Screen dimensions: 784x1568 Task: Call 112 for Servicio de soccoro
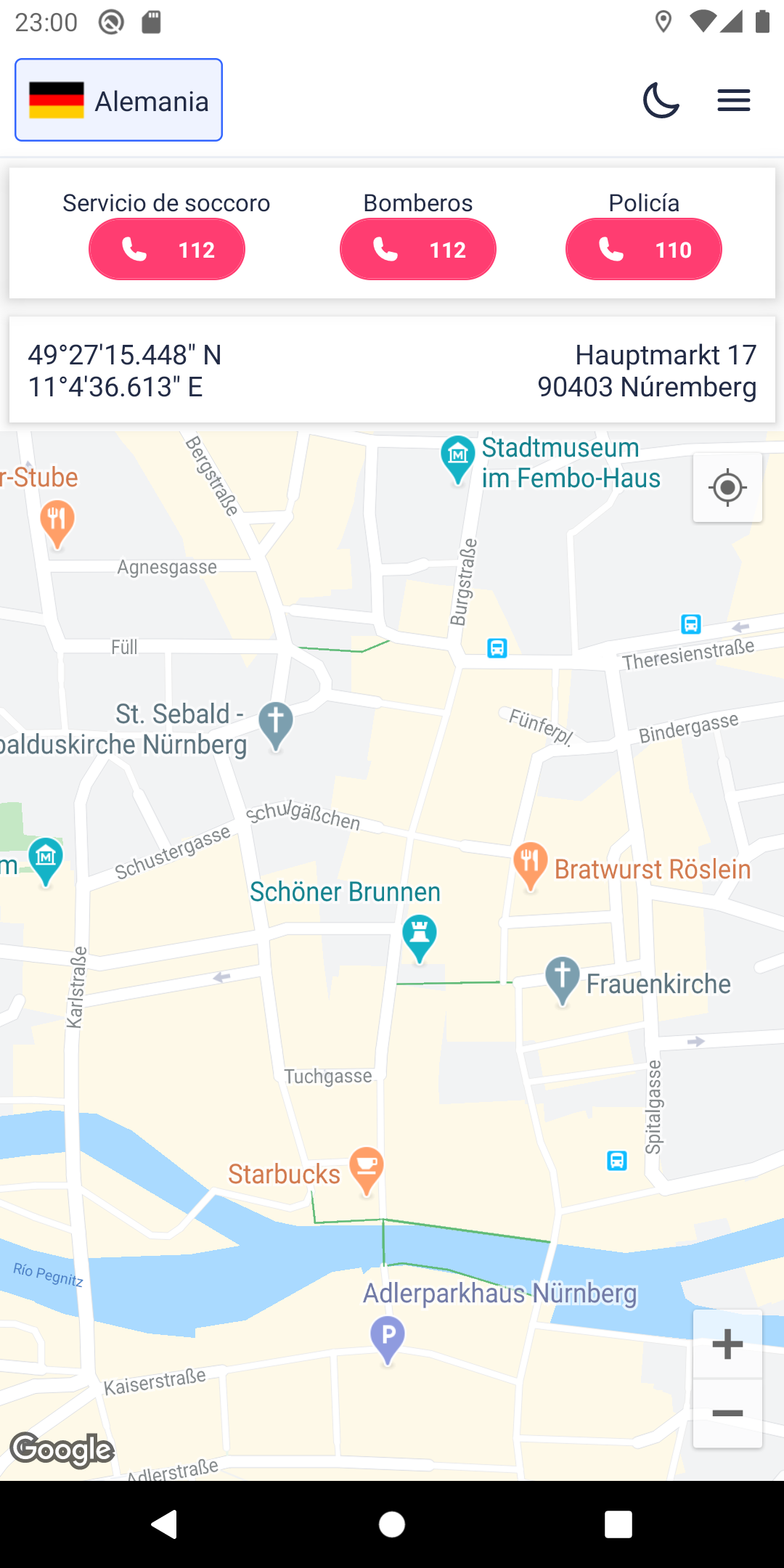coord(167,250)
